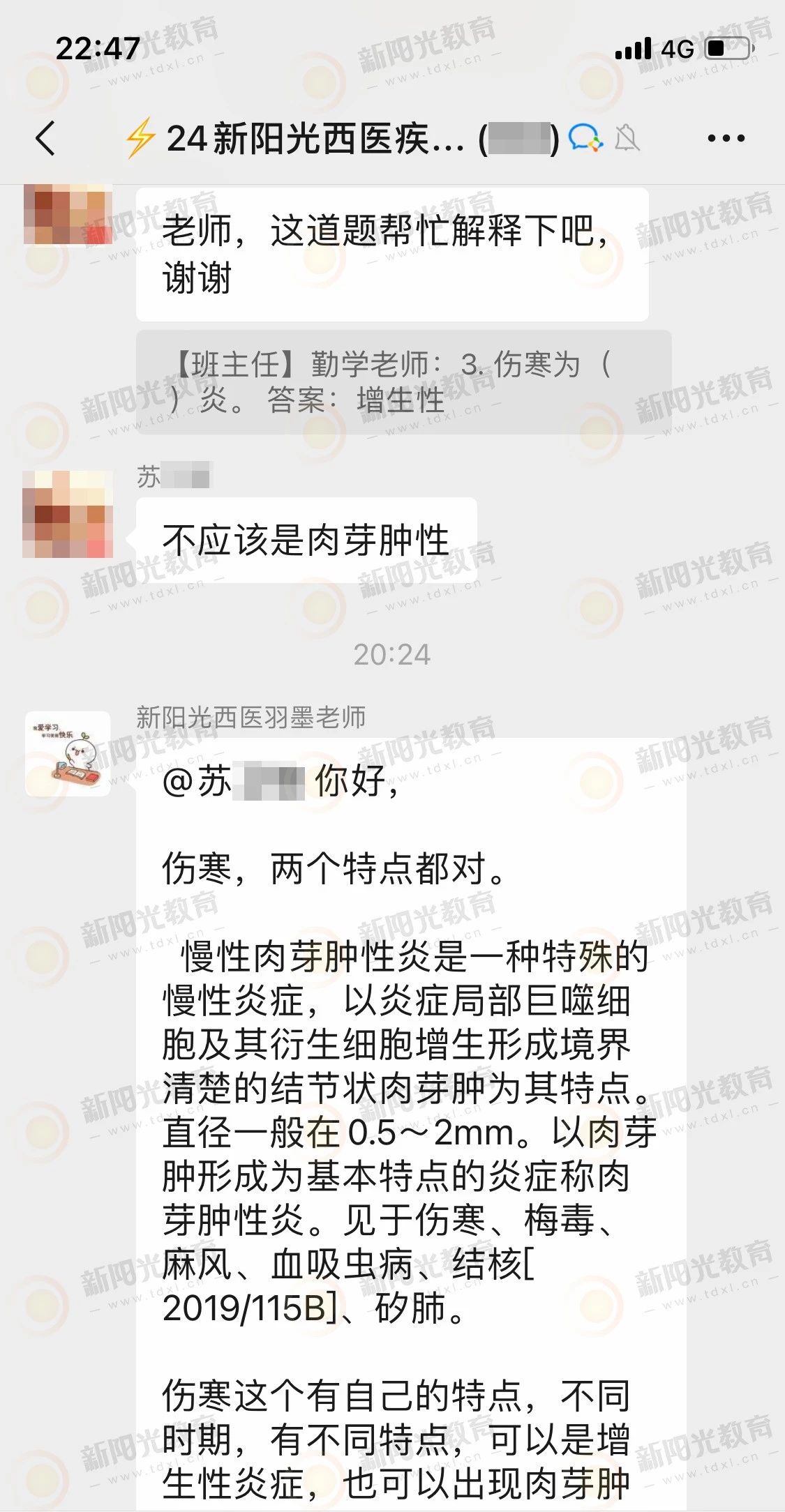
Task: Open 新阳光西医羽墨老师's profile avatar
Action: click(x=68, y=754)
